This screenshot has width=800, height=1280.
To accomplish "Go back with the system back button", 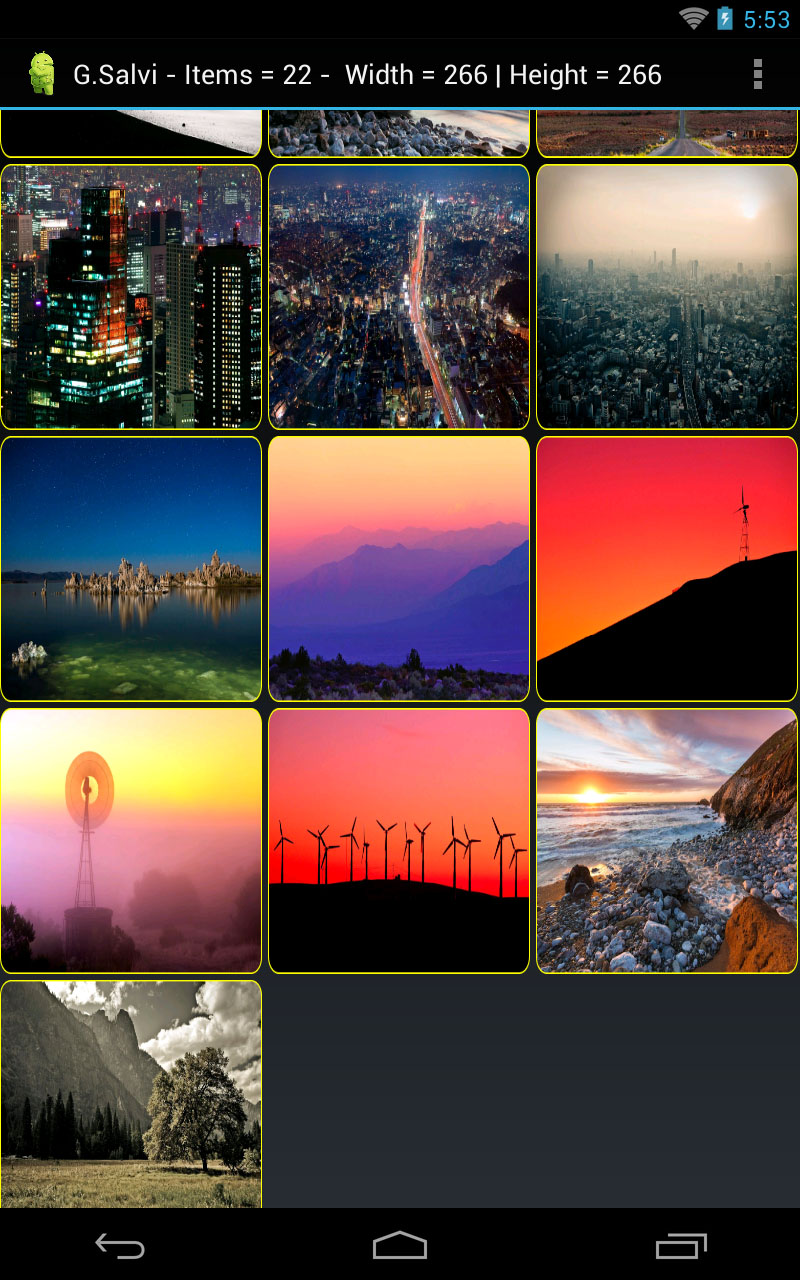I will 120,1246.
